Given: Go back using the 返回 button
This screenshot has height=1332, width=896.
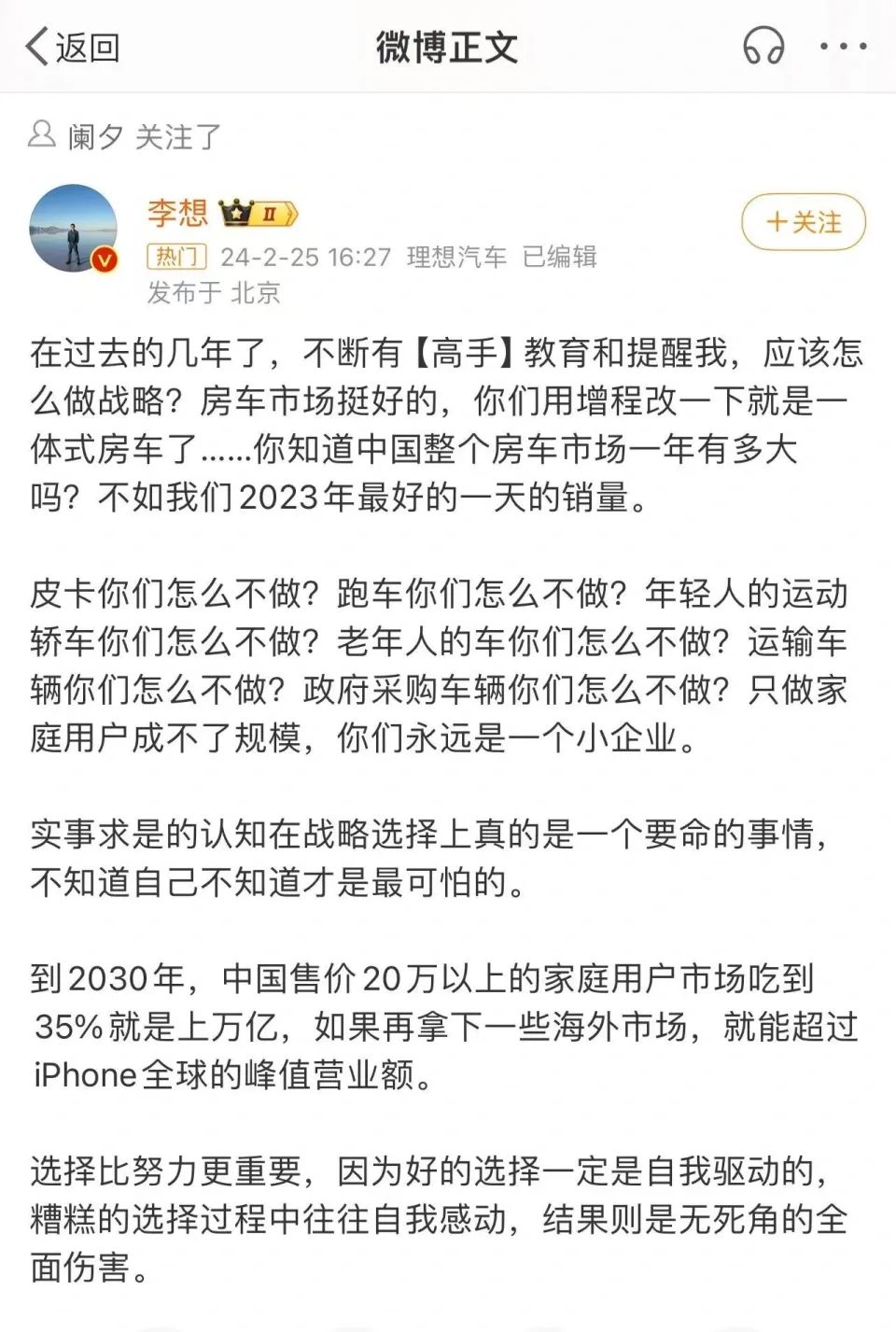Looking at the screenshot, I should [x=73, y=47].
